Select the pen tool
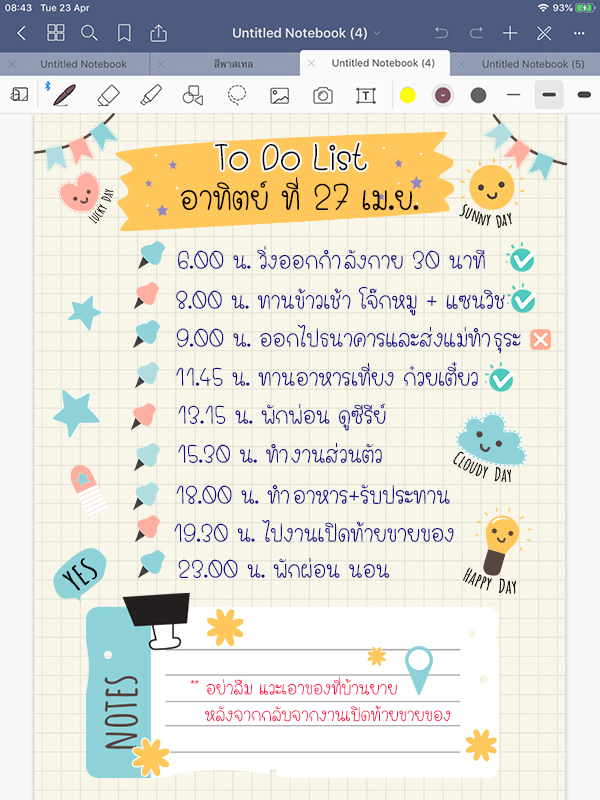The height and width of the screenshot is (800, 600). coord(64,95)
